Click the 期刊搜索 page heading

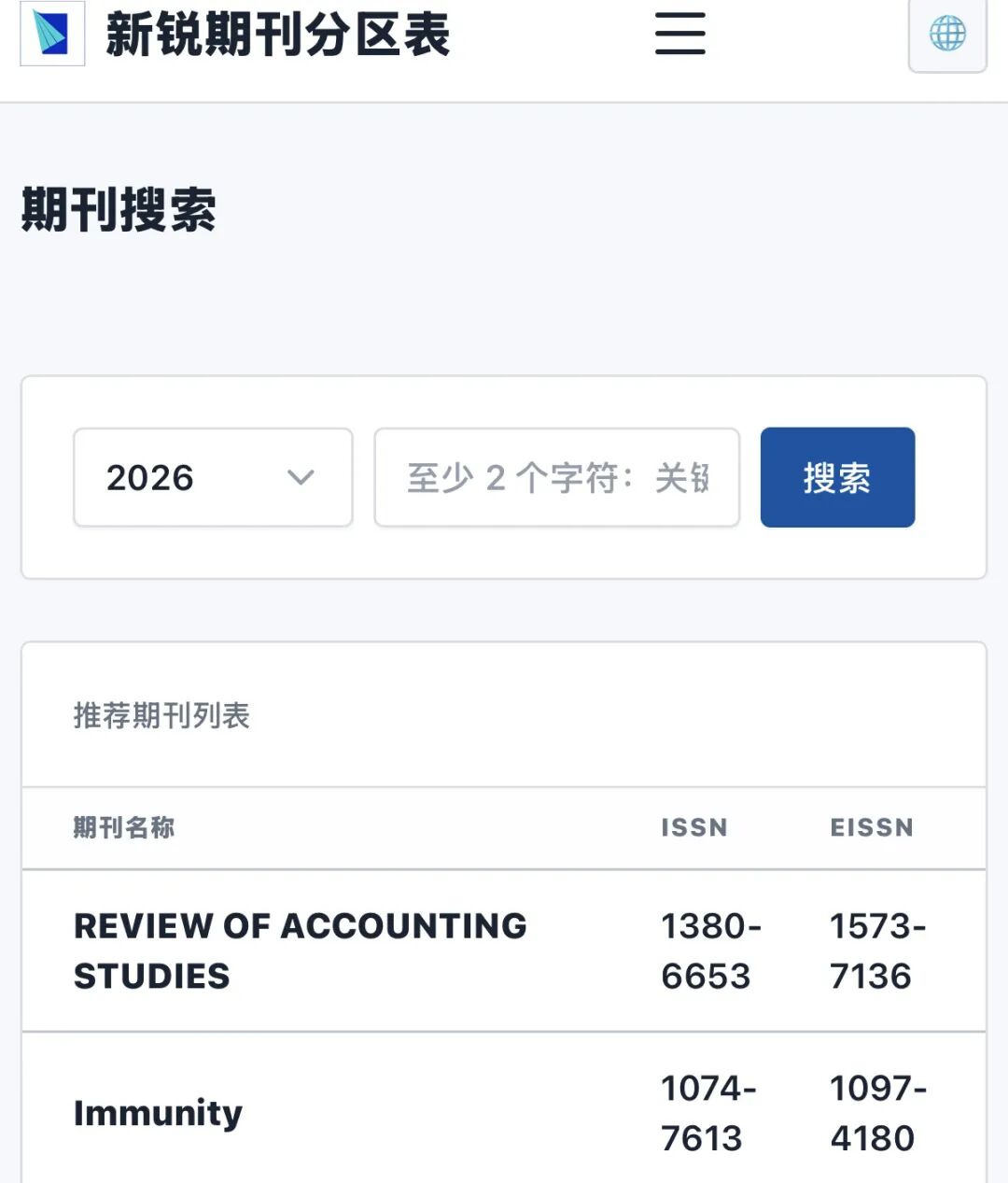coord(117,210)
